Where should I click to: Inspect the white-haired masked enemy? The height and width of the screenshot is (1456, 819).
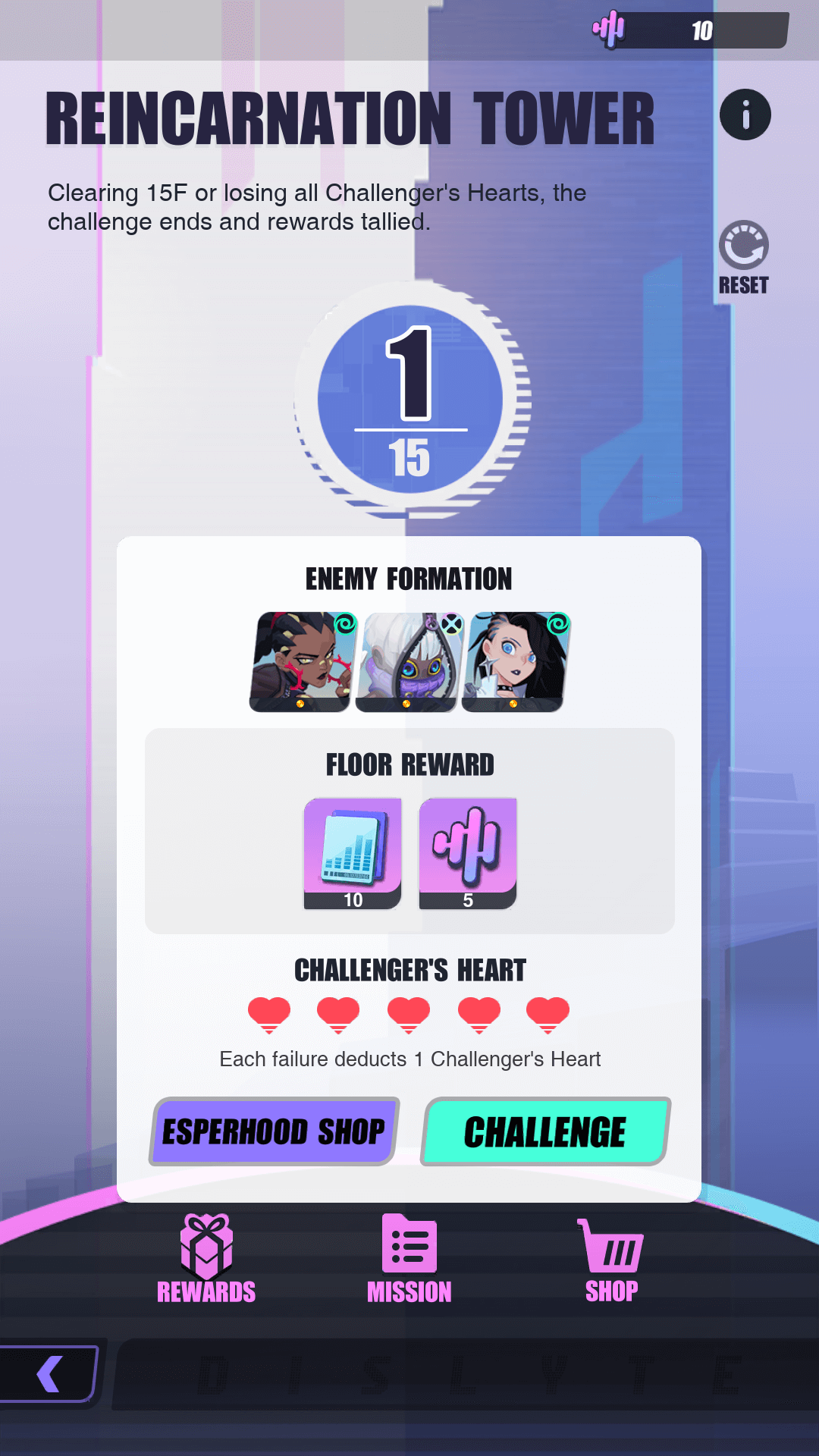[x=409, y=662]
